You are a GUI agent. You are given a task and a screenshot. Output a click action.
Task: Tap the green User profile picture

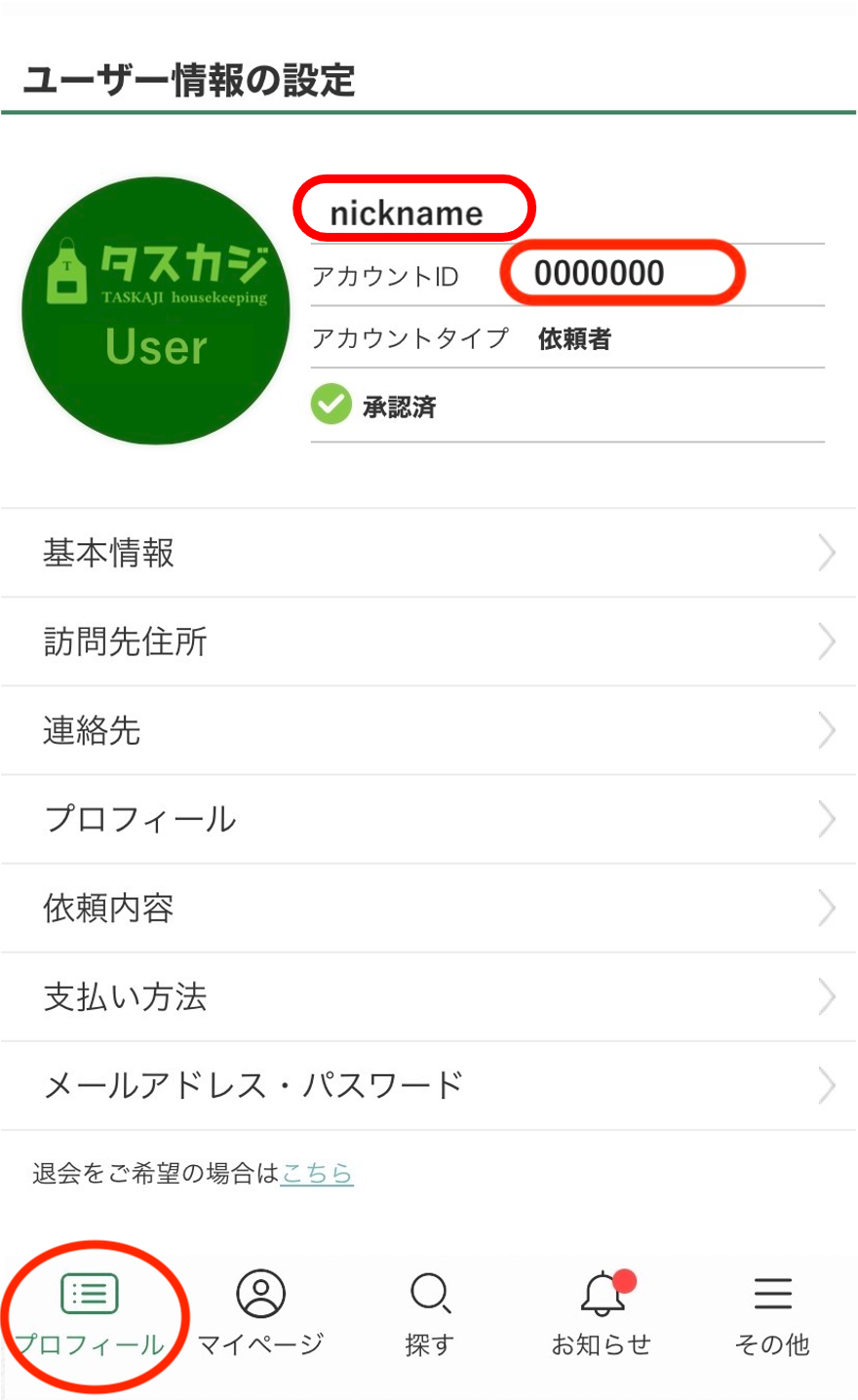[x=156, y=310]
